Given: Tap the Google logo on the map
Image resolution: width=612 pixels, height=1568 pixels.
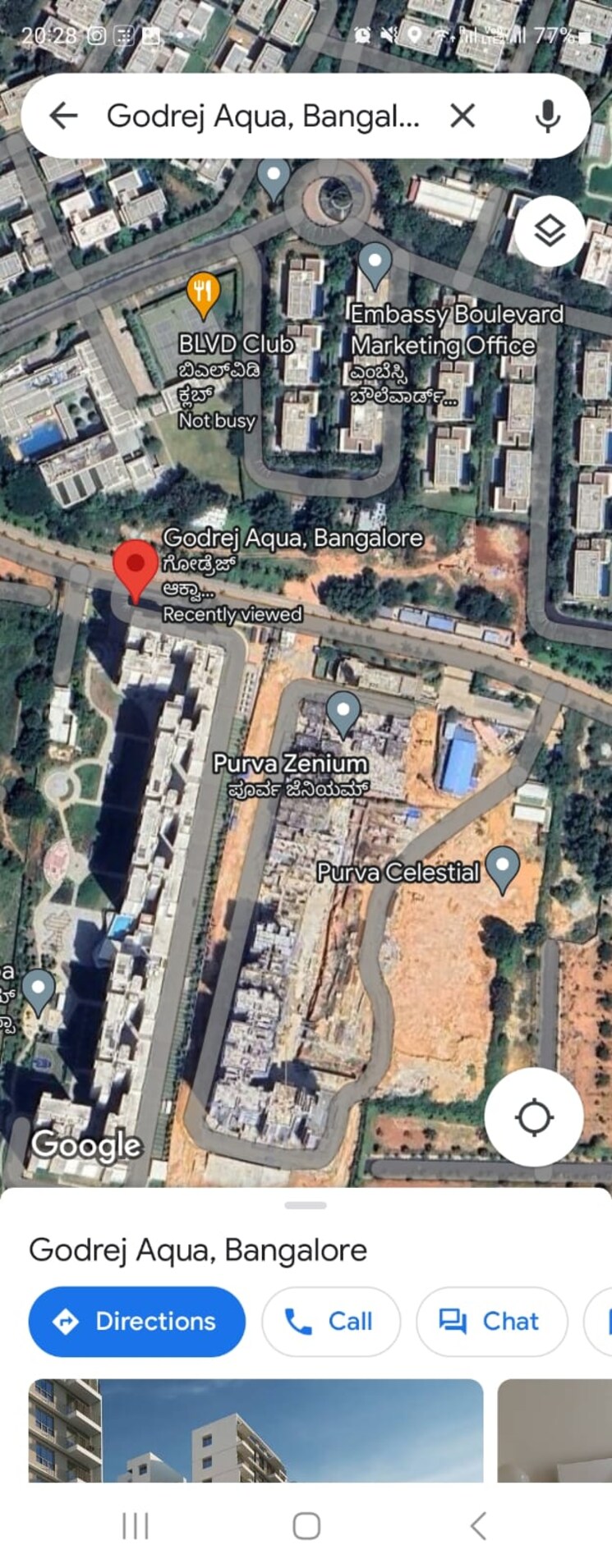Looking at the screenshot, I should click(x=85, y=1144).
